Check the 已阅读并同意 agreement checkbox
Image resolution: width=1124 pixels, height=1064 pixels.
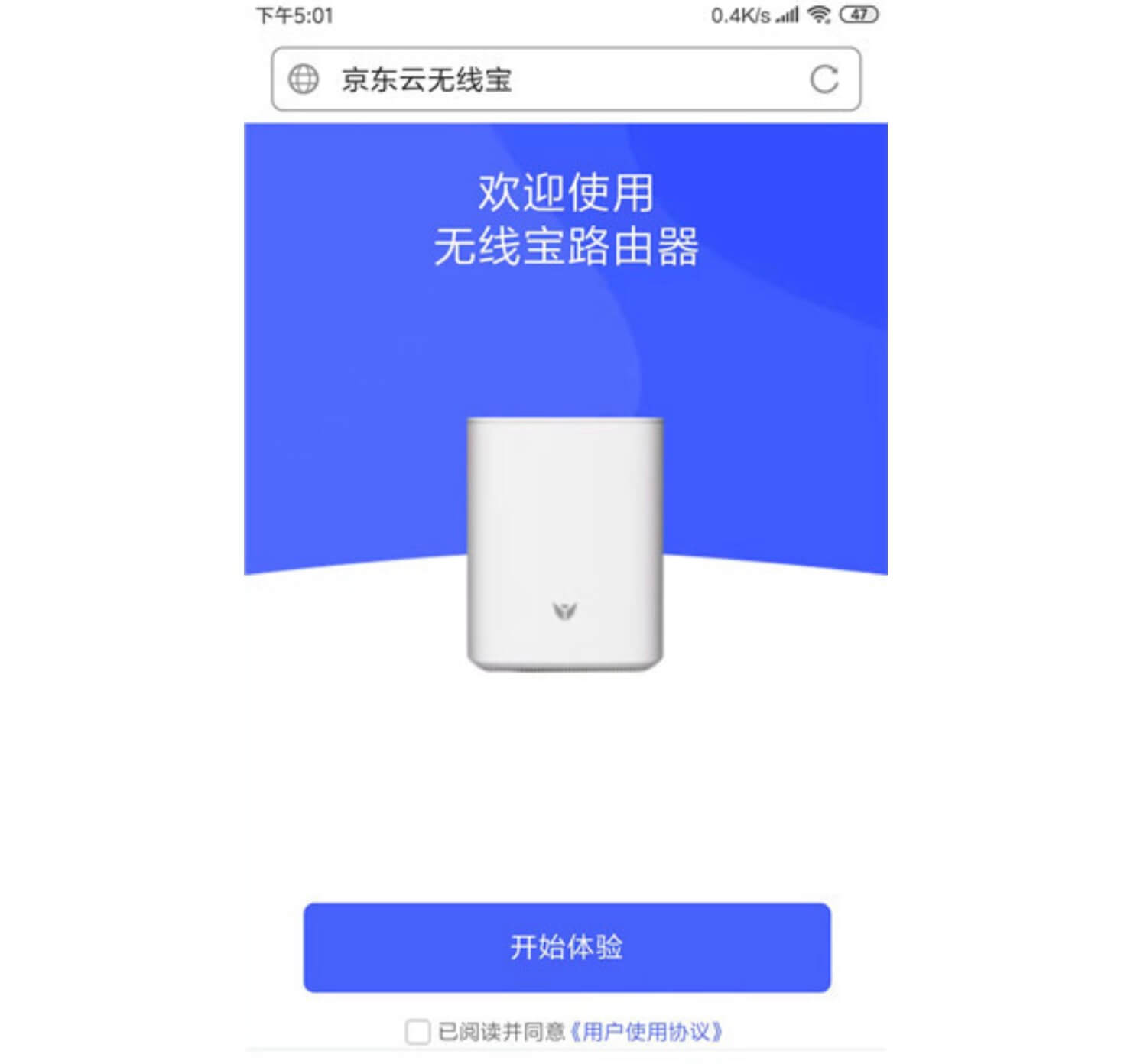pyautogui.click(x=417, y=1032)
